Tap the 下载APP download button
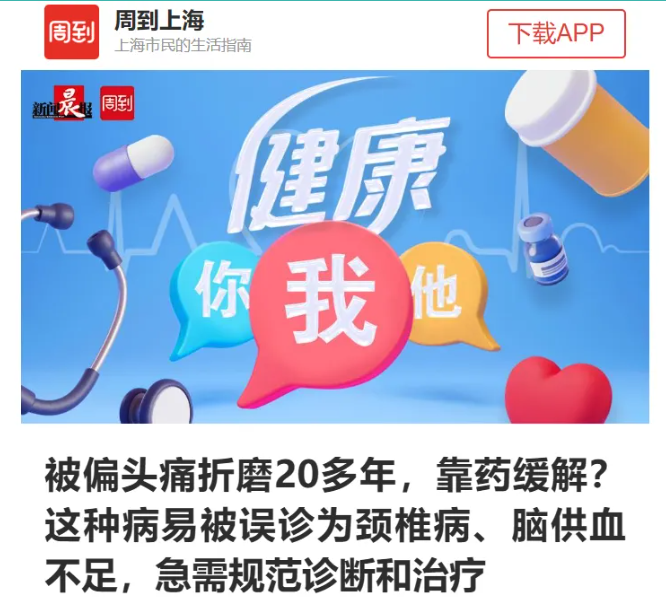666x597 pixels. (556, 33)
